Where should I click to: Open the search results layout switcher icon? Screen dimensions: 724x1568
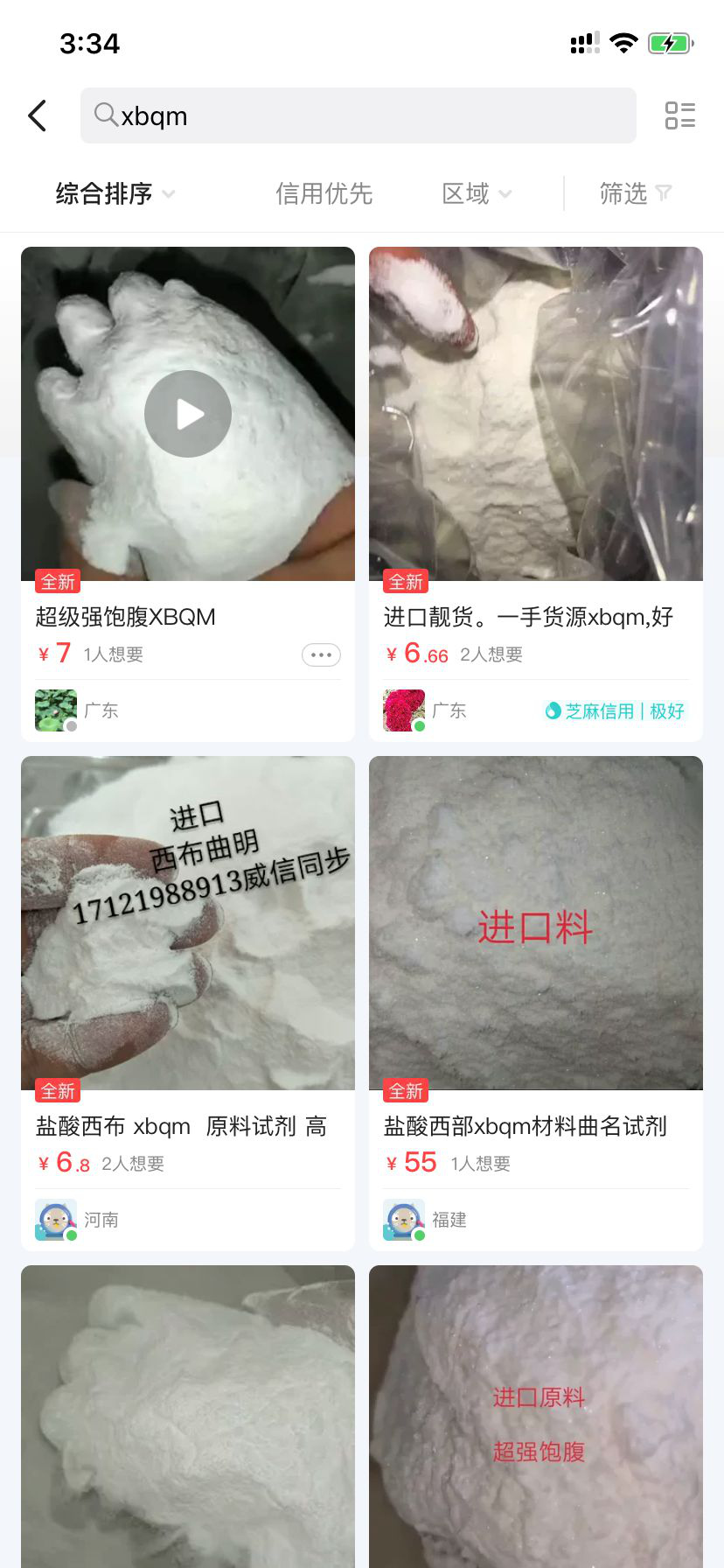[679, 115]
